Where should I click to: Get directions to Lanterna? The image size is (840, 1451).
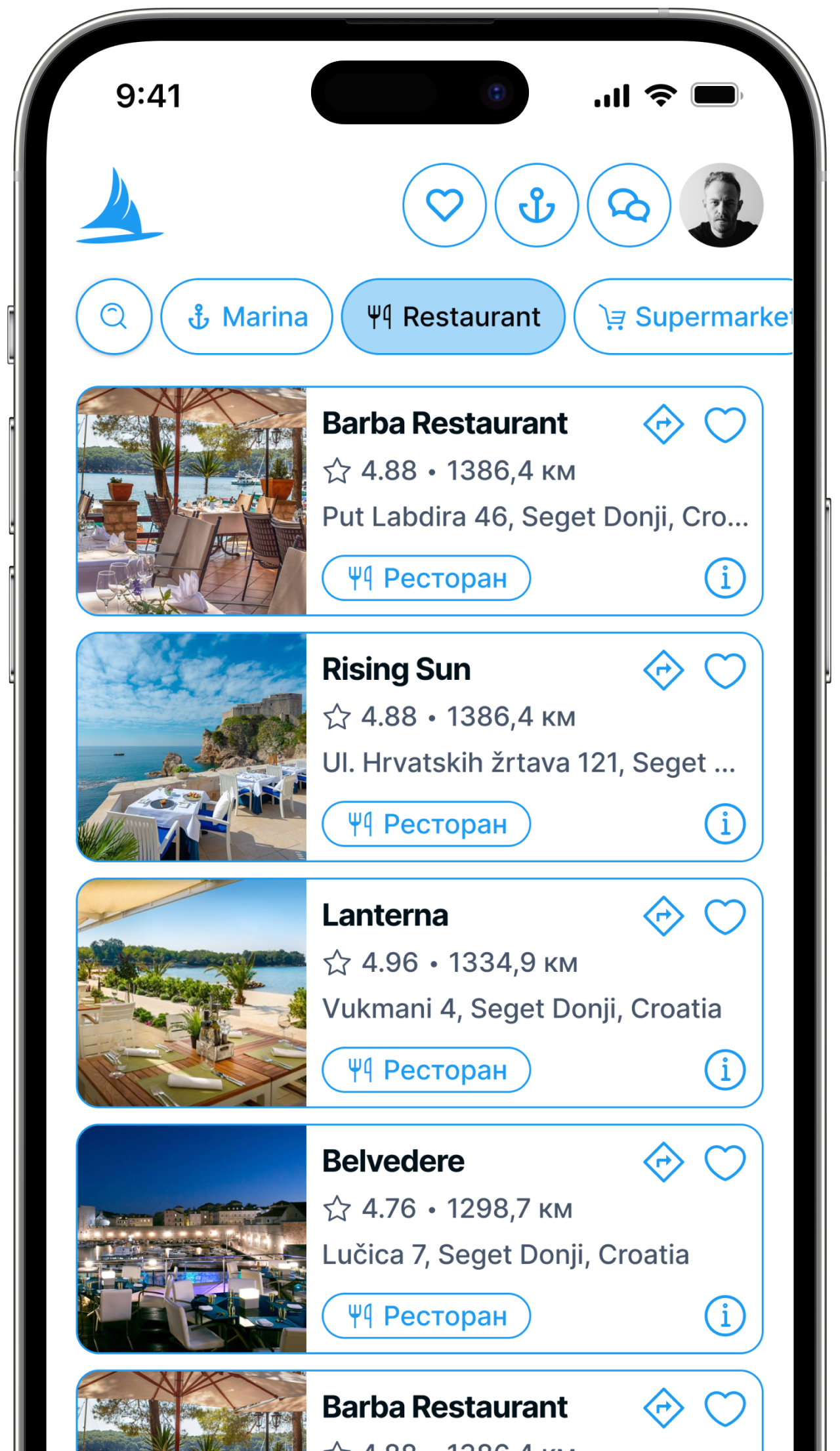[663, 916]
